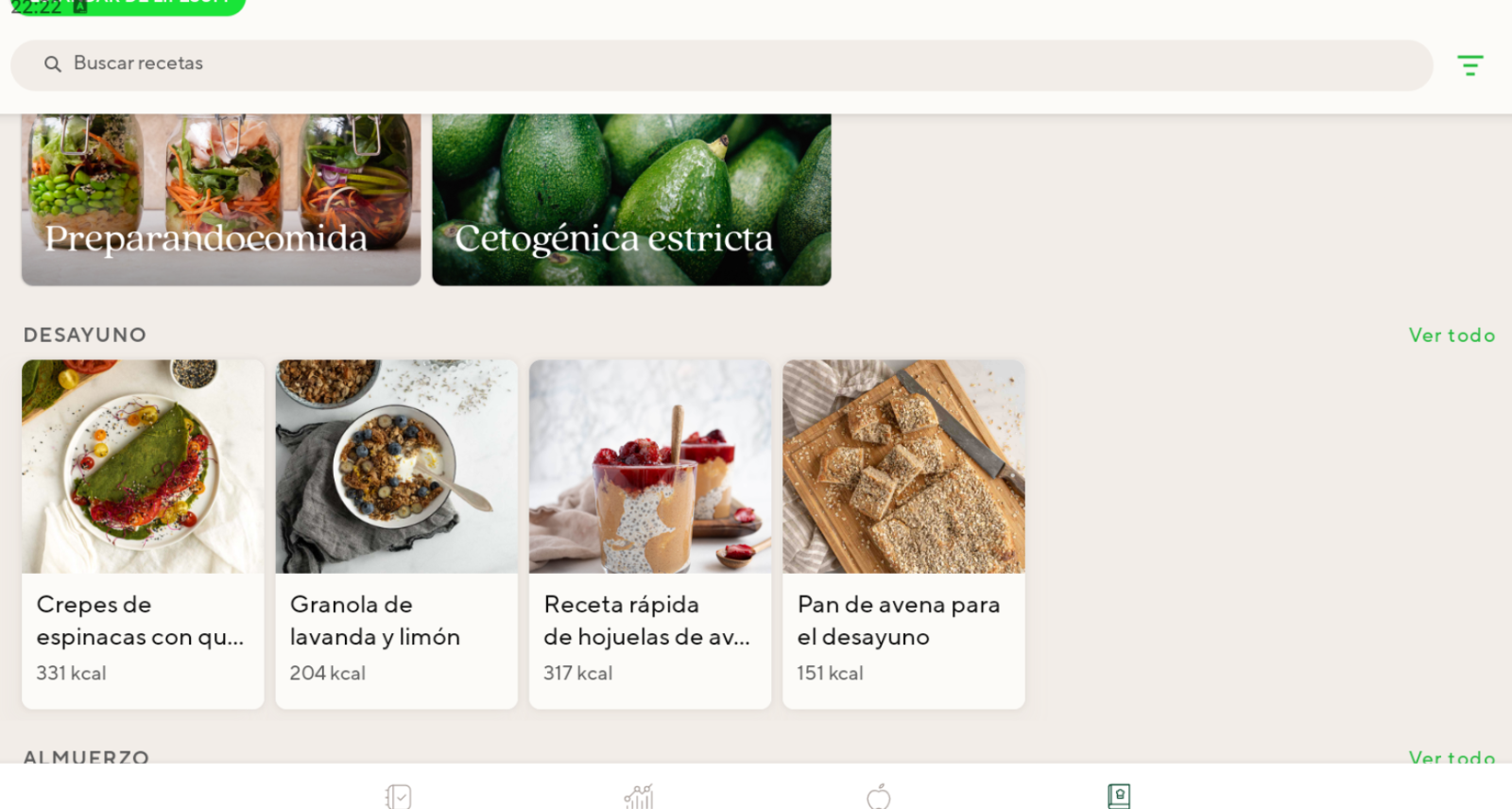Open Crepes de espinacas recipe
Screen dimensions: 1512x809
[143, 534]
